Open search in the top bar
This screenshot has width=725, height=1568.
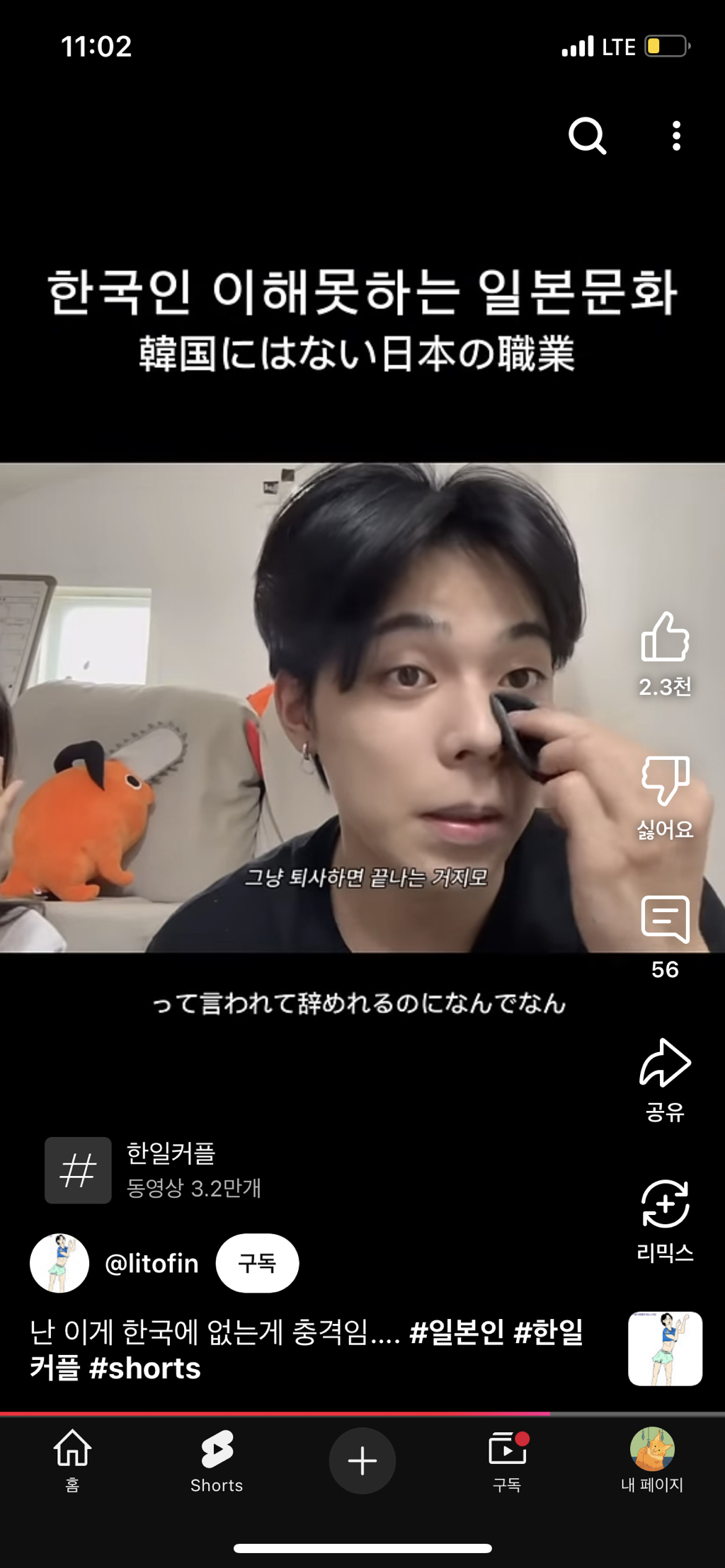tap(587, 135)
